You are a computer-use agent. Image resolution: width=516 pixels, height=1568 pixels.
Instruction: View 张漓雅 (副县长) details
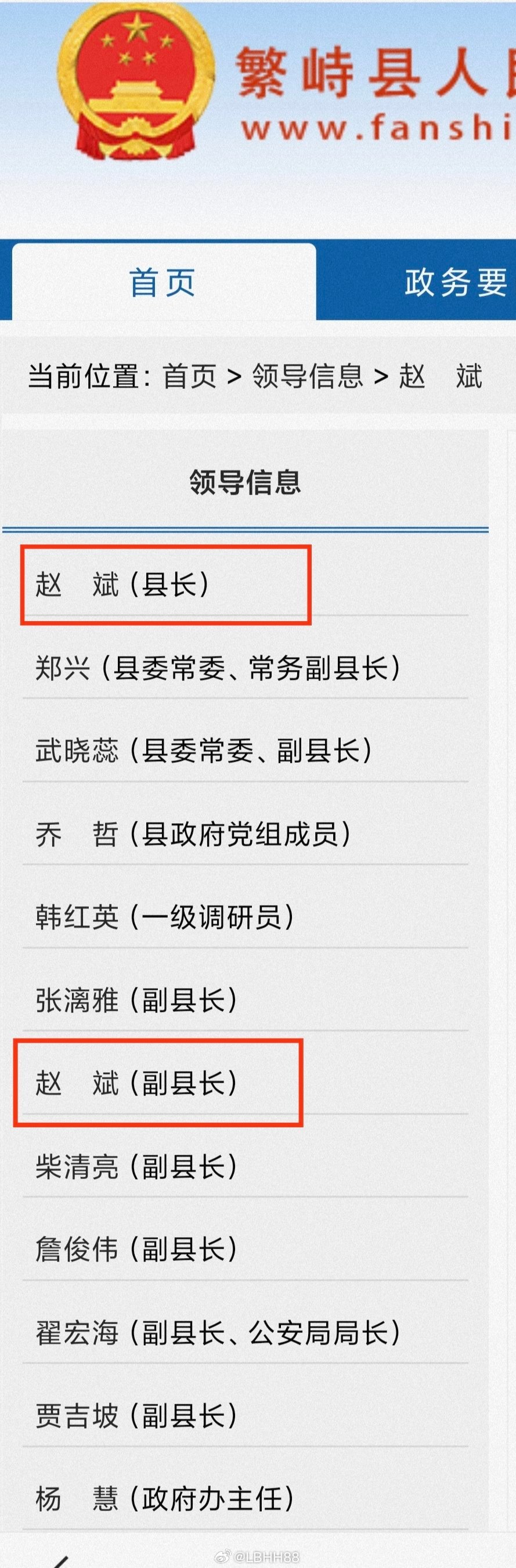(136, 1001)
